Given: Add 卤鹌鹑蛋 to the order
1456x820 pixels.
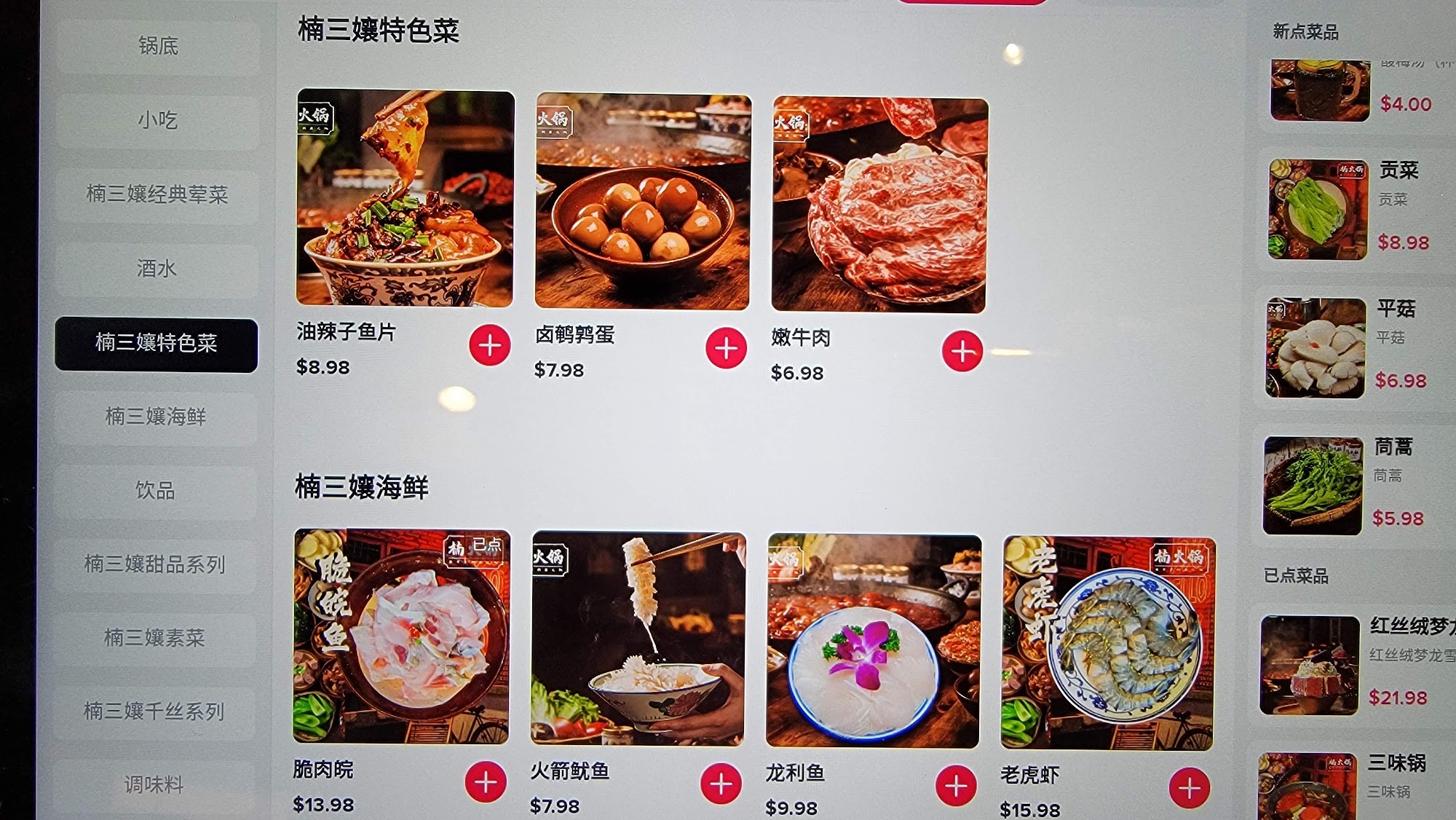Looking at the screenshot, I should (x=726, y=348).
